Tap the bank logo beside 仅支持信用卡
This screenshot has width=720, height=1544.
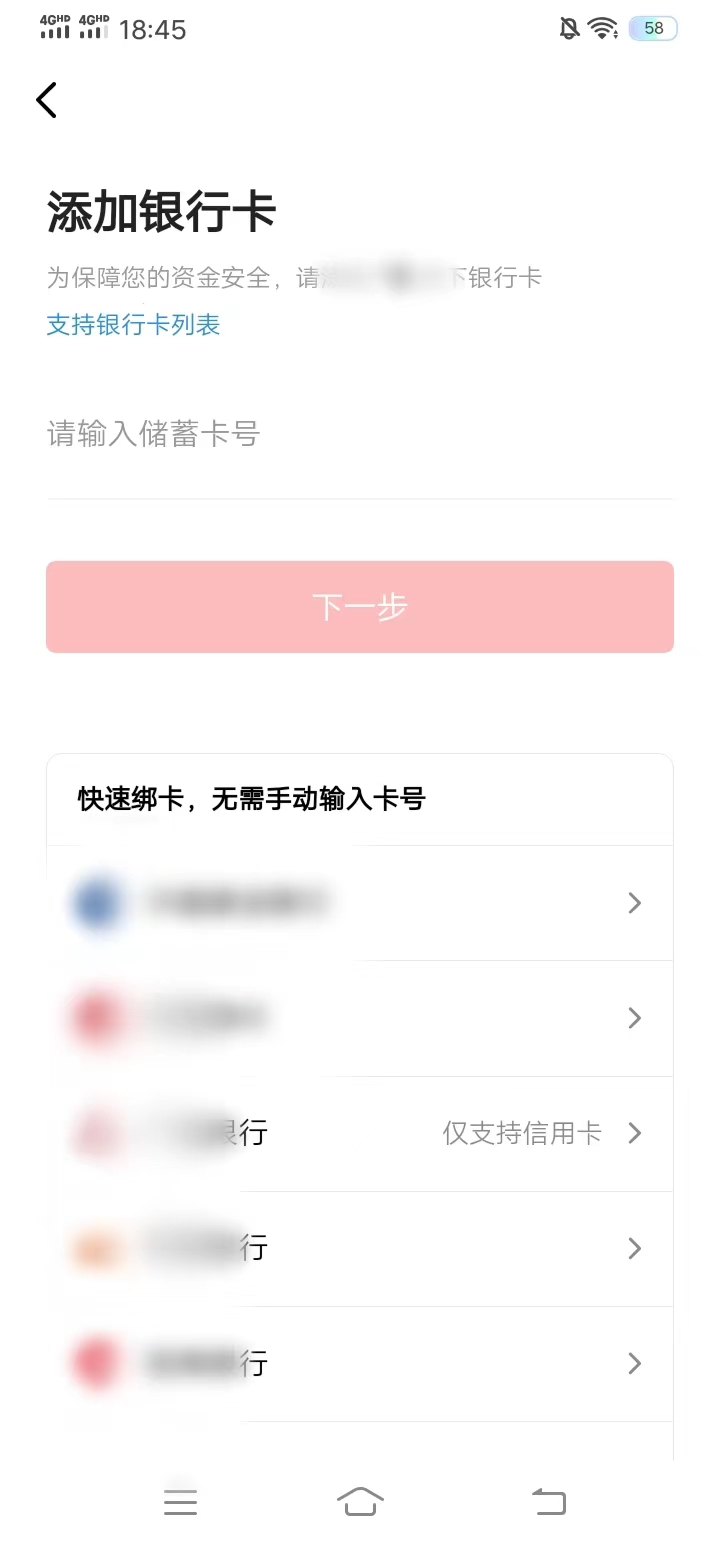pyautogui.click(x=97, y=1133)
